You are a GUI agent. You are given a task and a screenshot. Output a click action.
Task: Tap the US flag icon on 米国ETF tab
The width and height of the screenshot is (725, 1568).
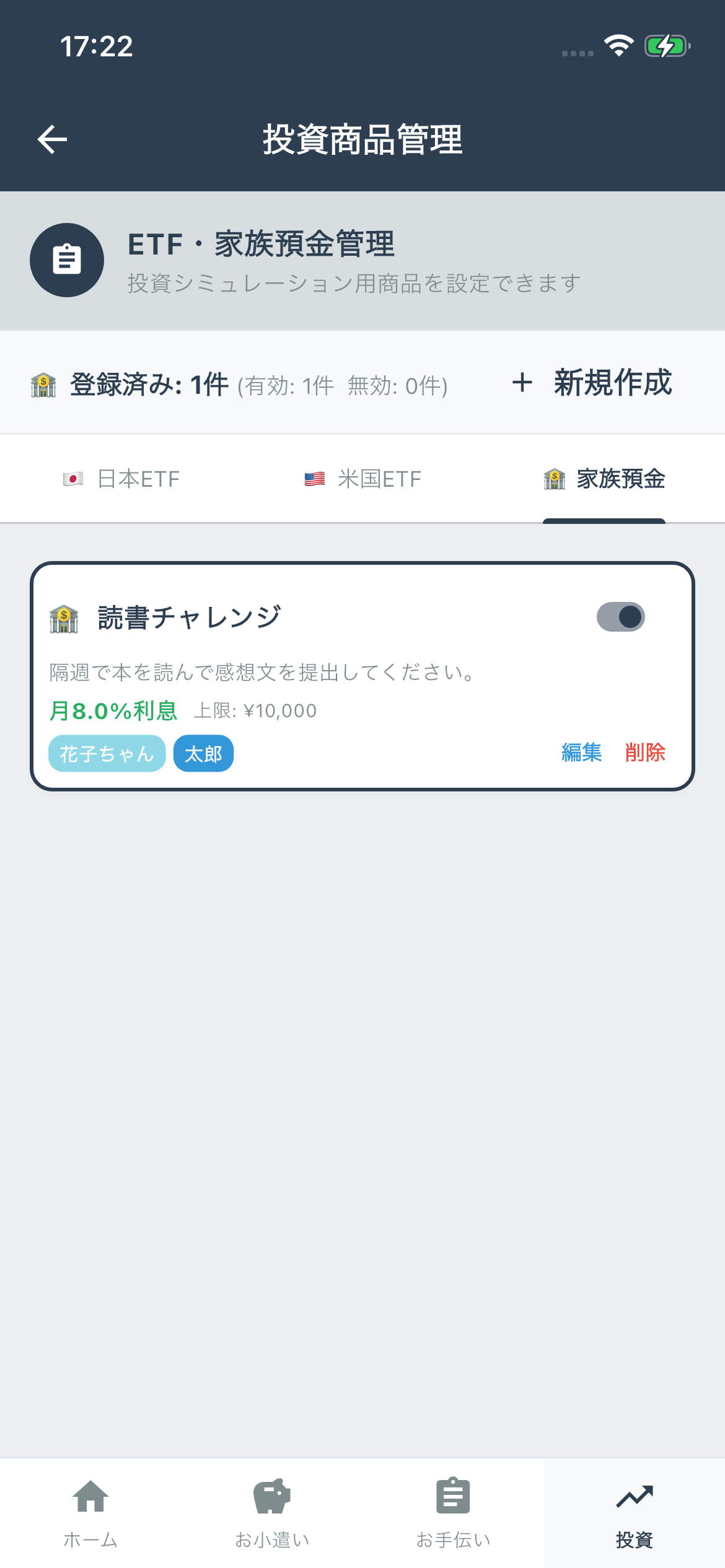click(x=315, y=478)
